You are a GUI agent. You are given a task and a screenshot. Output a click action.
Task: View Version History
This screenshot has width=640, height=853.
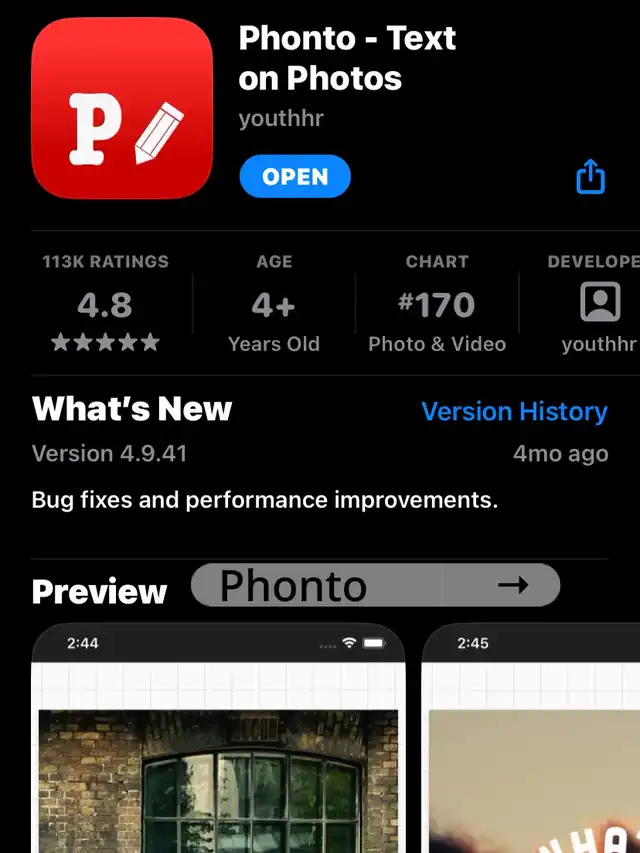tap(514, 412)
